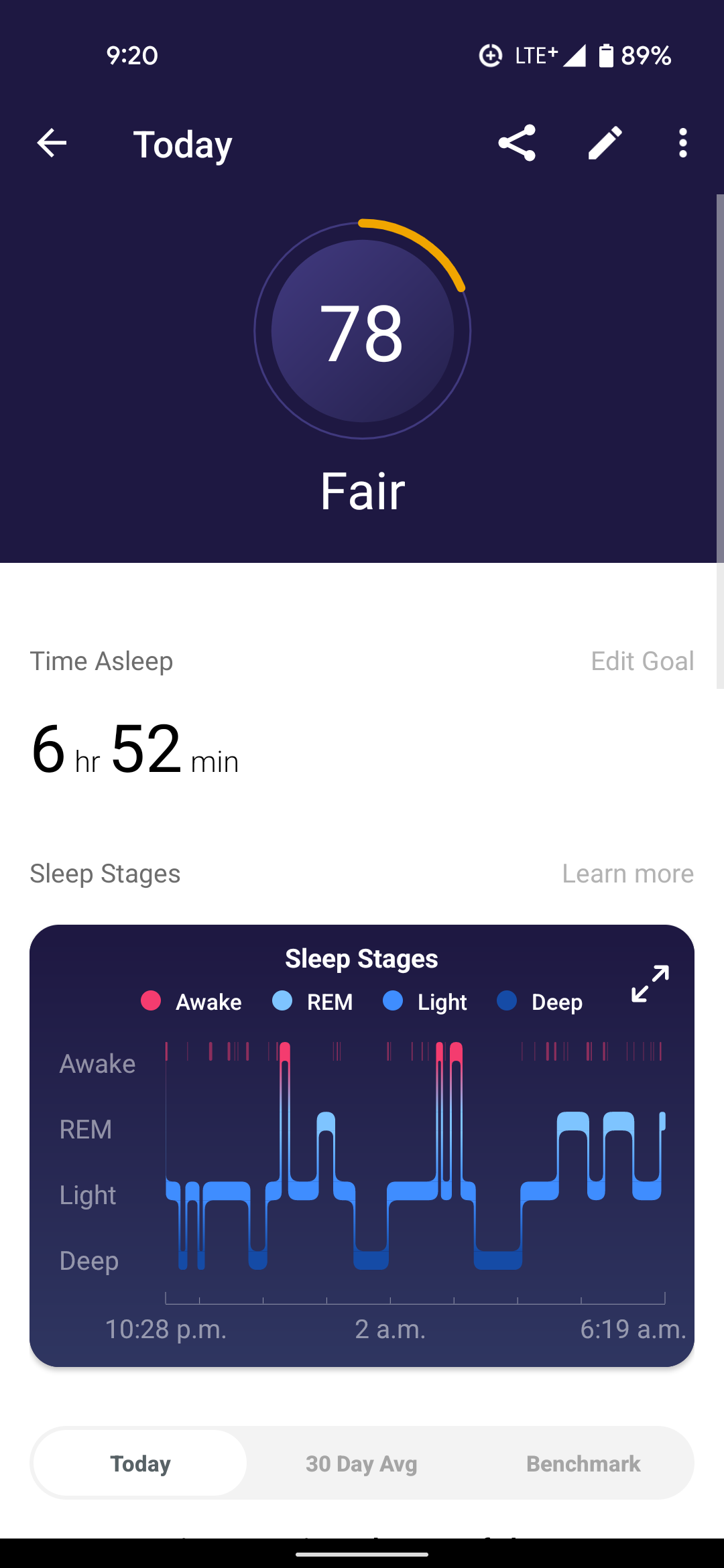Open the three-dot overflow menu
Viewport: 724px width, 1568px height.
click(682, 143)
